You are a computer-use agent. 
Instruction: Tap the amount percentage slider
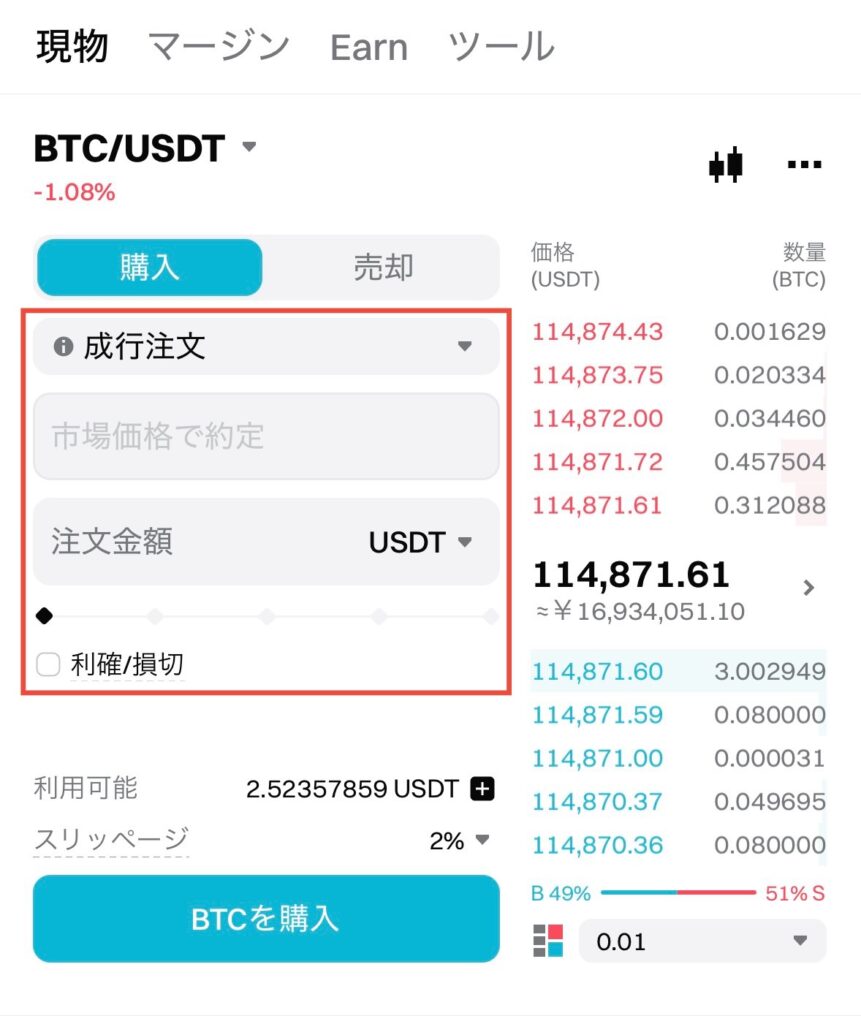pos(266,616)
